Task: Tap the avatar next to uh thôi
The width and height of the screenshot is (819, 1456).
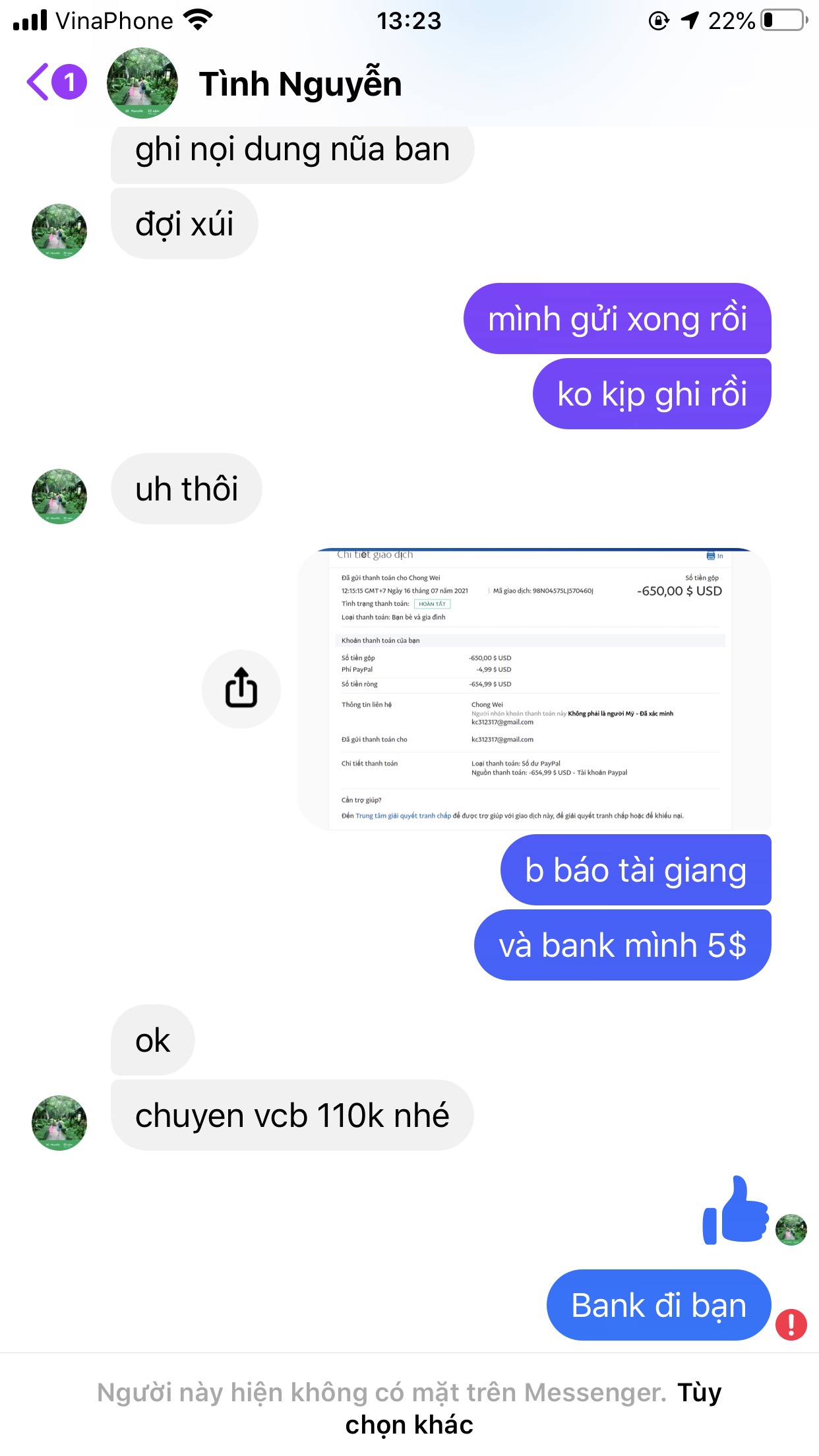Action: point(59,496)
